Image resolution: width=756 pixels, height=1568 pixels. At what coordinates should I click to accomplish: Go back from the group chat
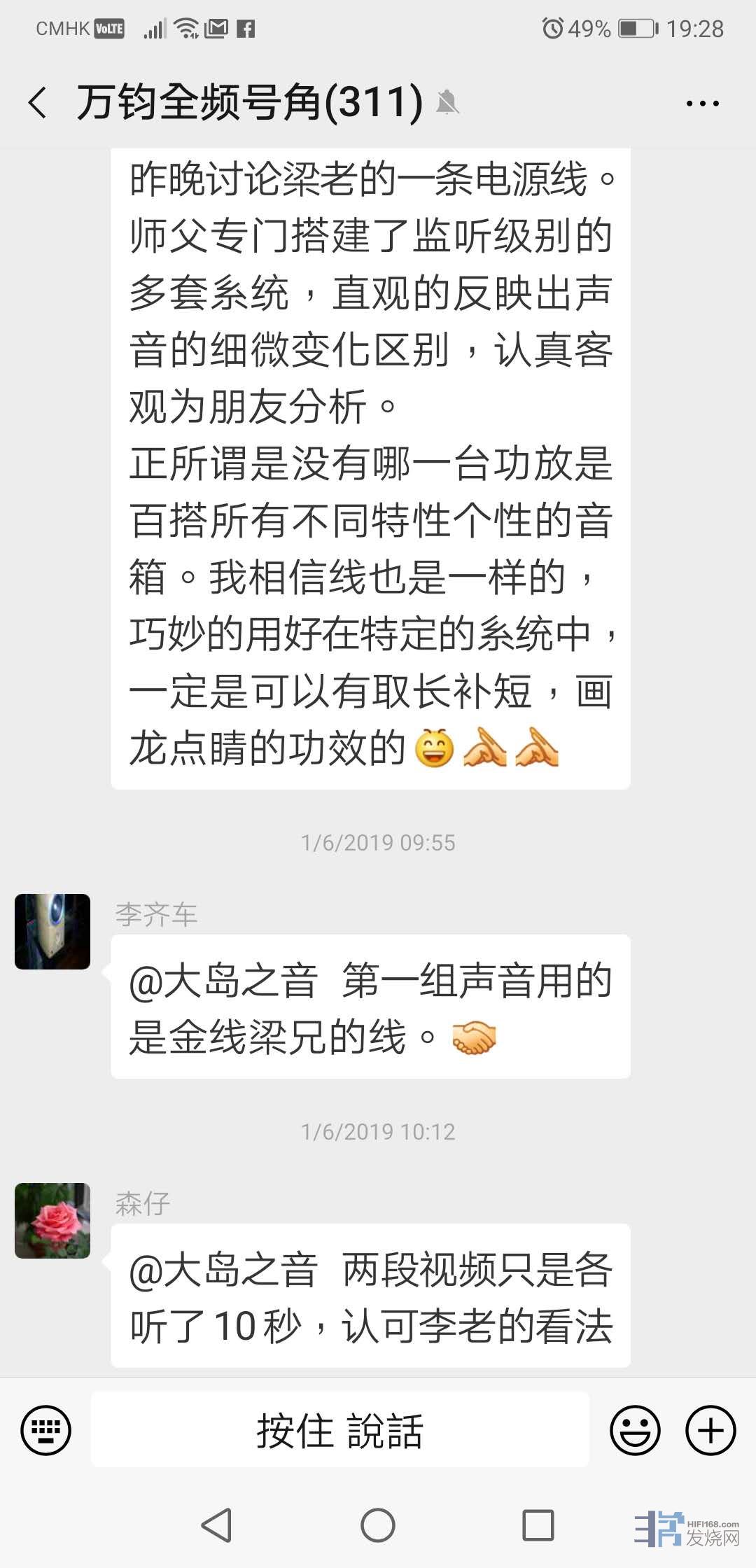tap(38, 104)
